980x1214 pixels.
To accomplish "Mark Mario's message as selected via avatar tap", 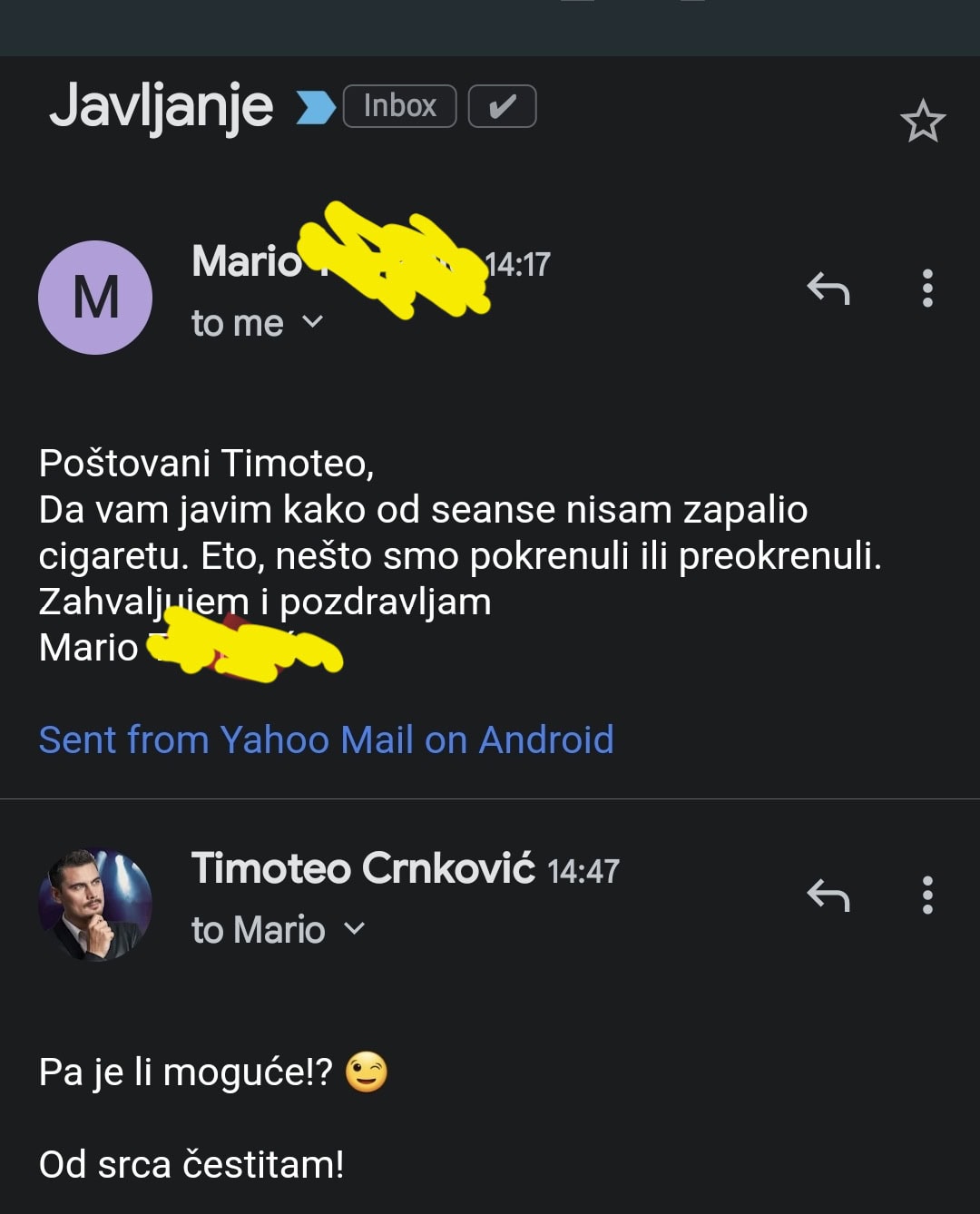I will (94, 298).
